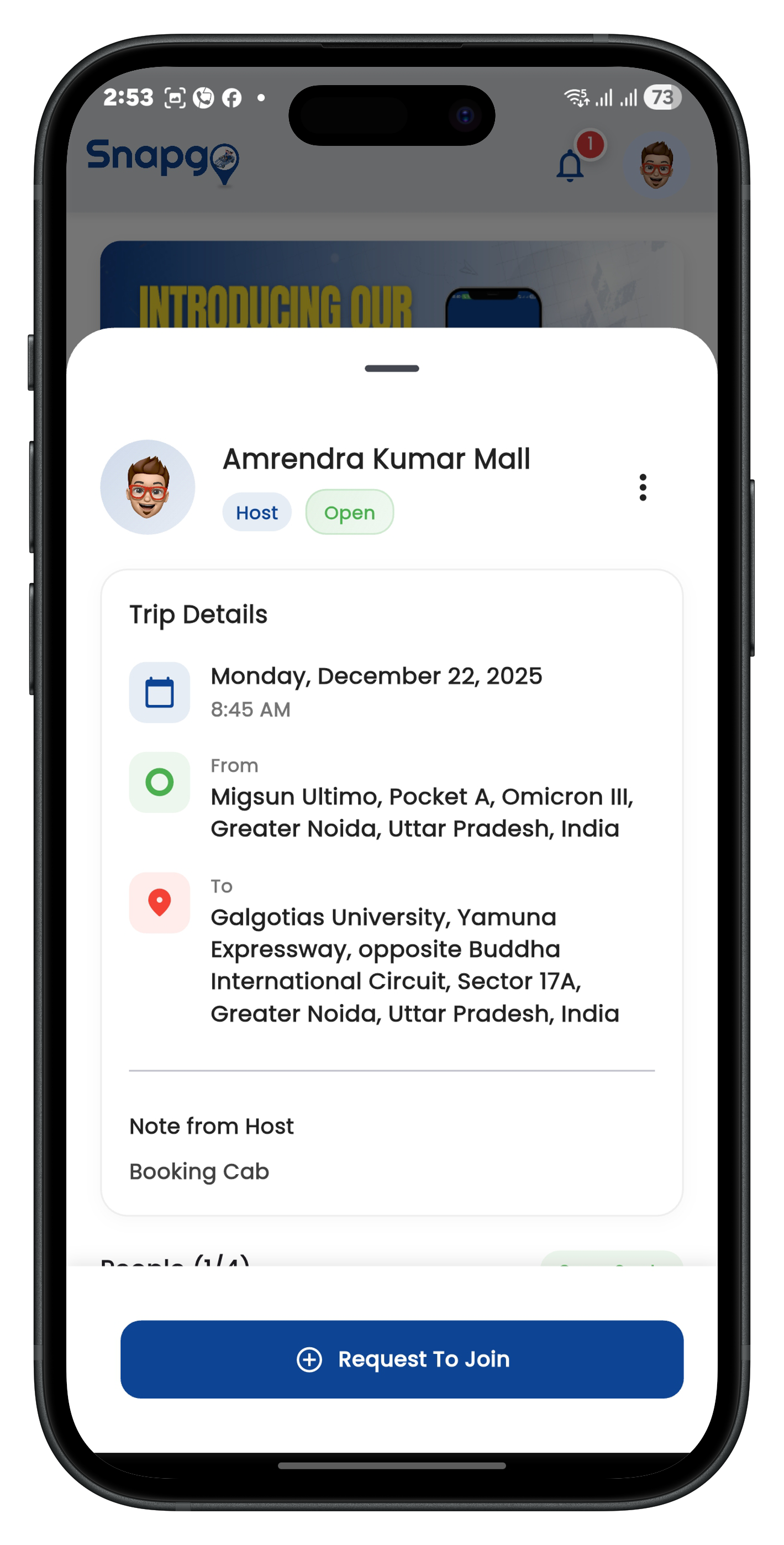Screen dimensions: 784x1545
Task: View Amrendra Kumar Mall's profile picture
Action: coord(148,487)
